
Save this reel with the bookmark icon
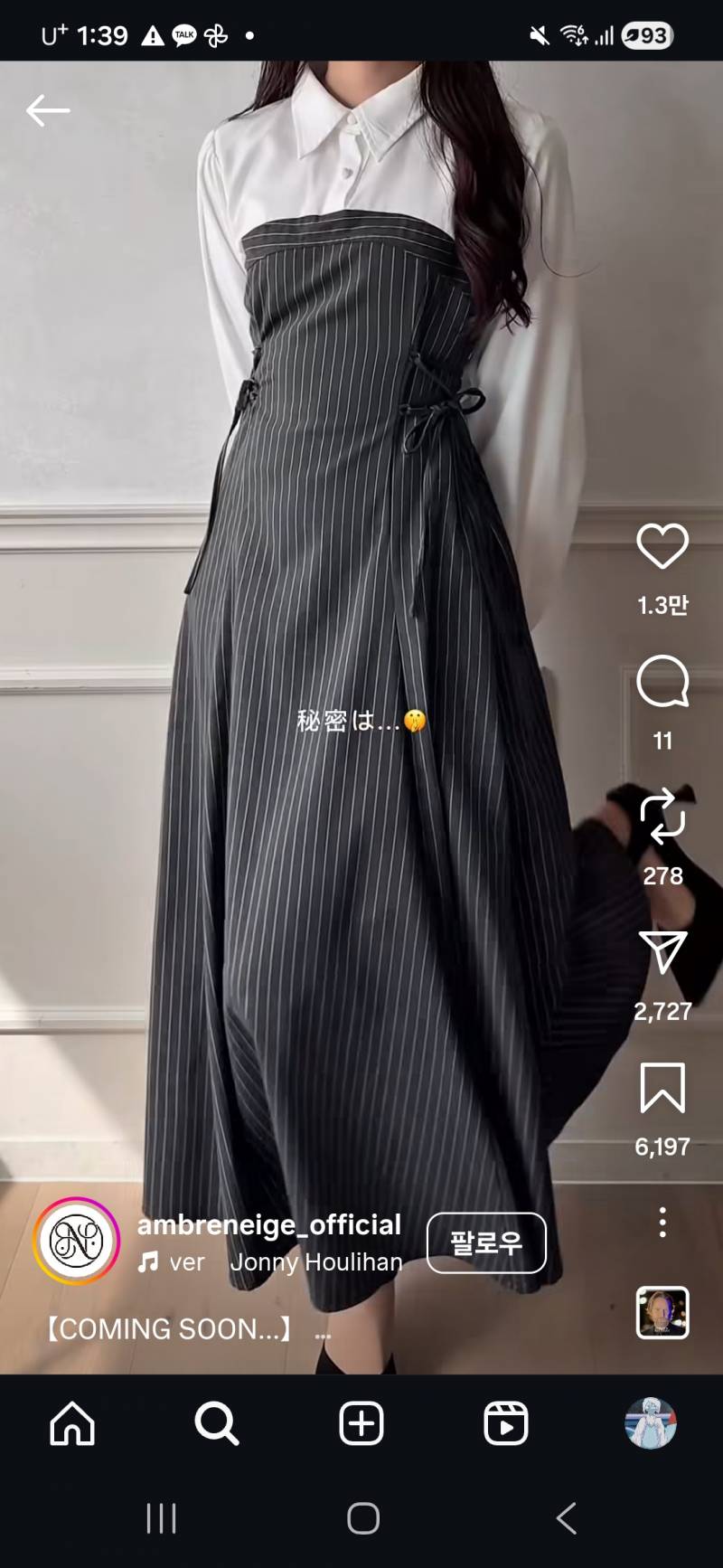coord(662,1088)
